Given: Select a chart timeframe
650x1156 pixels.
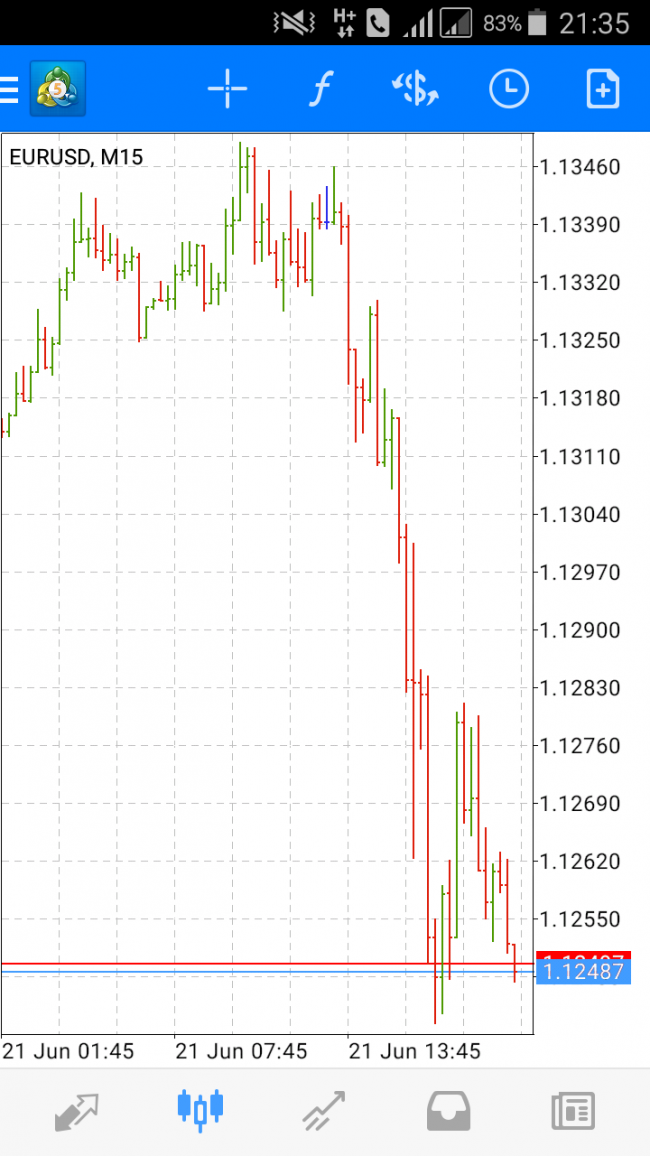Looking at the screenshot, I should [x=508, y=90].
